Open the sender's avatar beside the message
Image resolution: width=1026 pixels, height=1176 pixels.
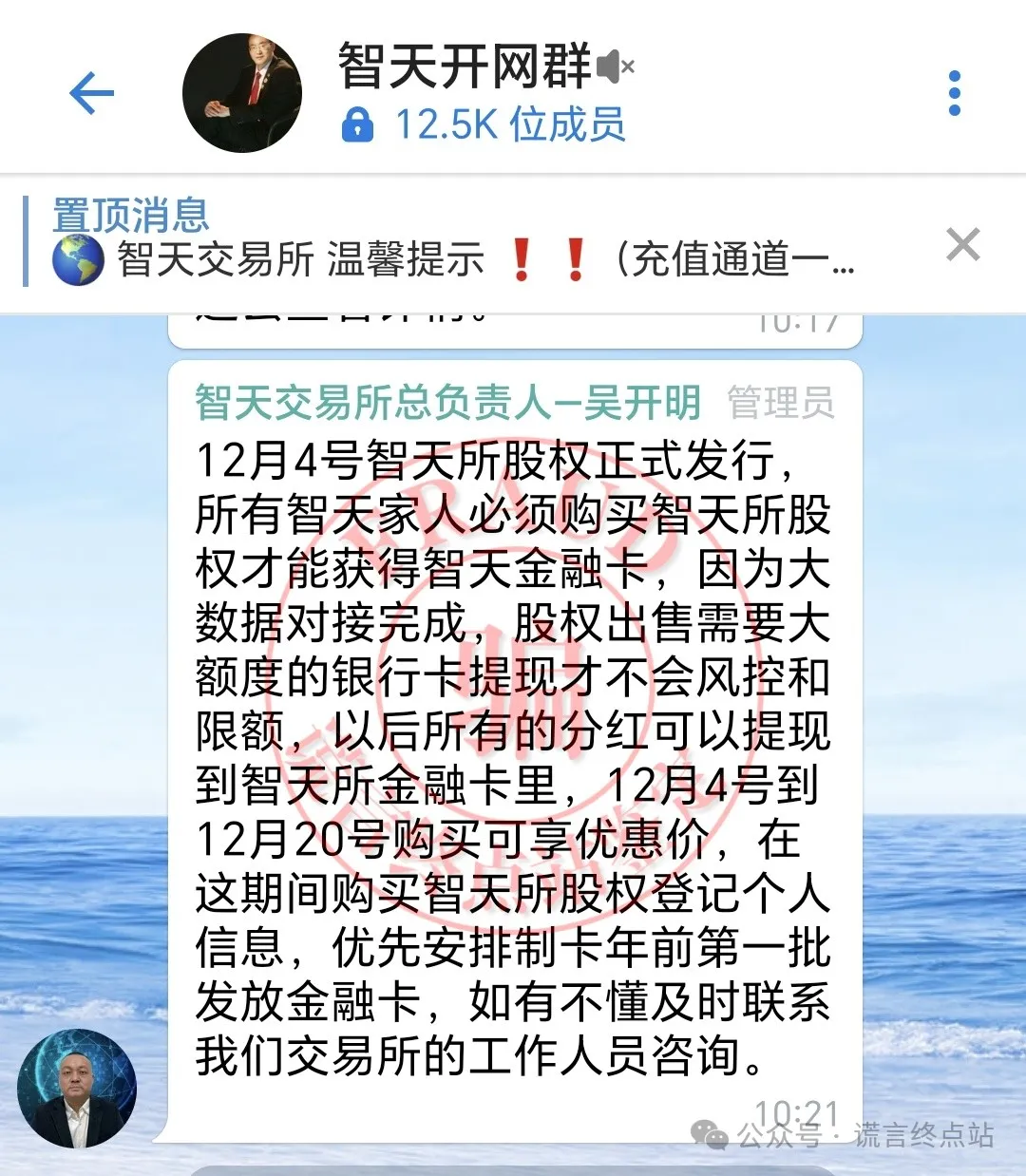coord(77,1089)
